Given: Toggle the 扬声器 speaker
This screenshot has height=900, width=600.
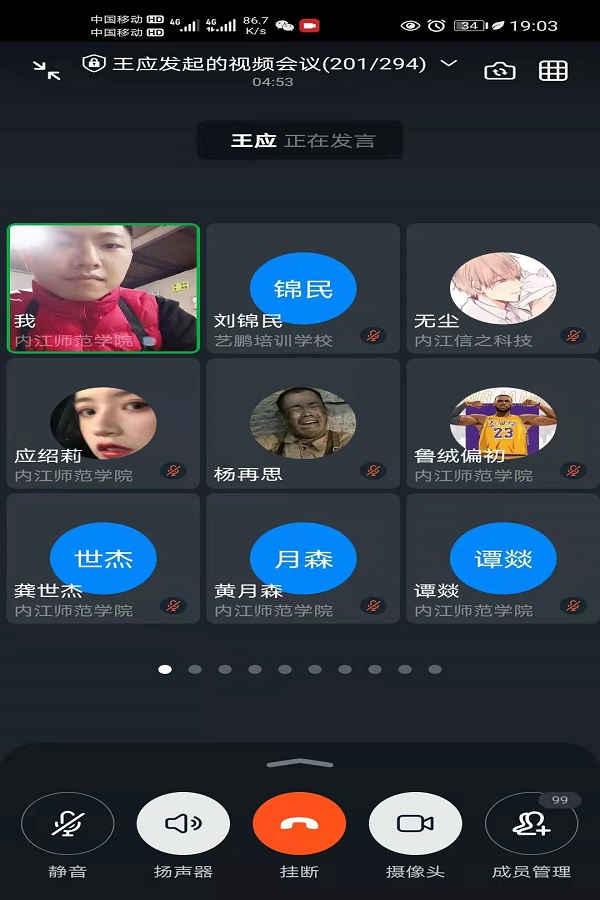Looking at the screenshot, I should 183,824.
